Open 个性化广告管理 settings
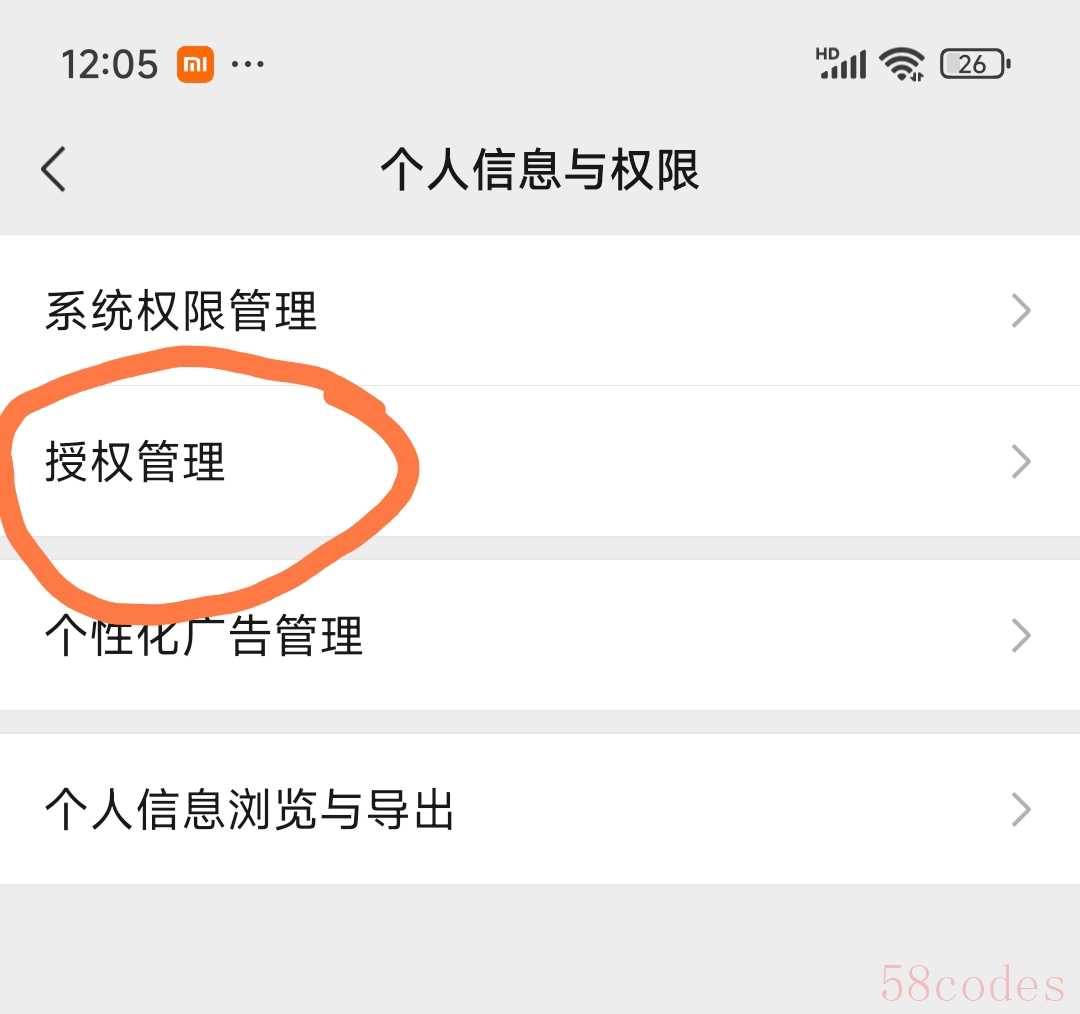The height and width of the screenshot is (1014, 1080). click(x=540, y=635)
